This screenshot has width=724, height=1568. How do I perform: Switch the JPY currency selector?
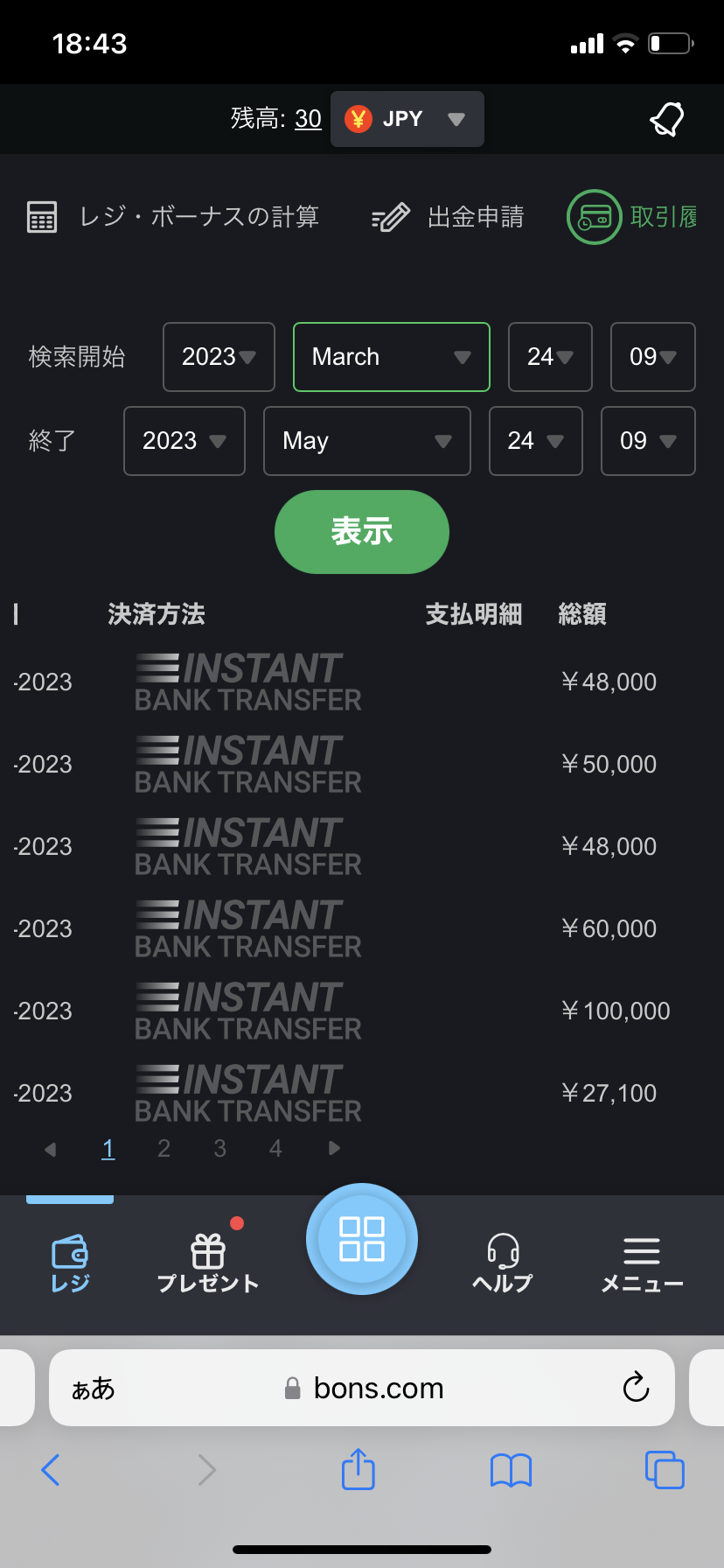[407, 118]
